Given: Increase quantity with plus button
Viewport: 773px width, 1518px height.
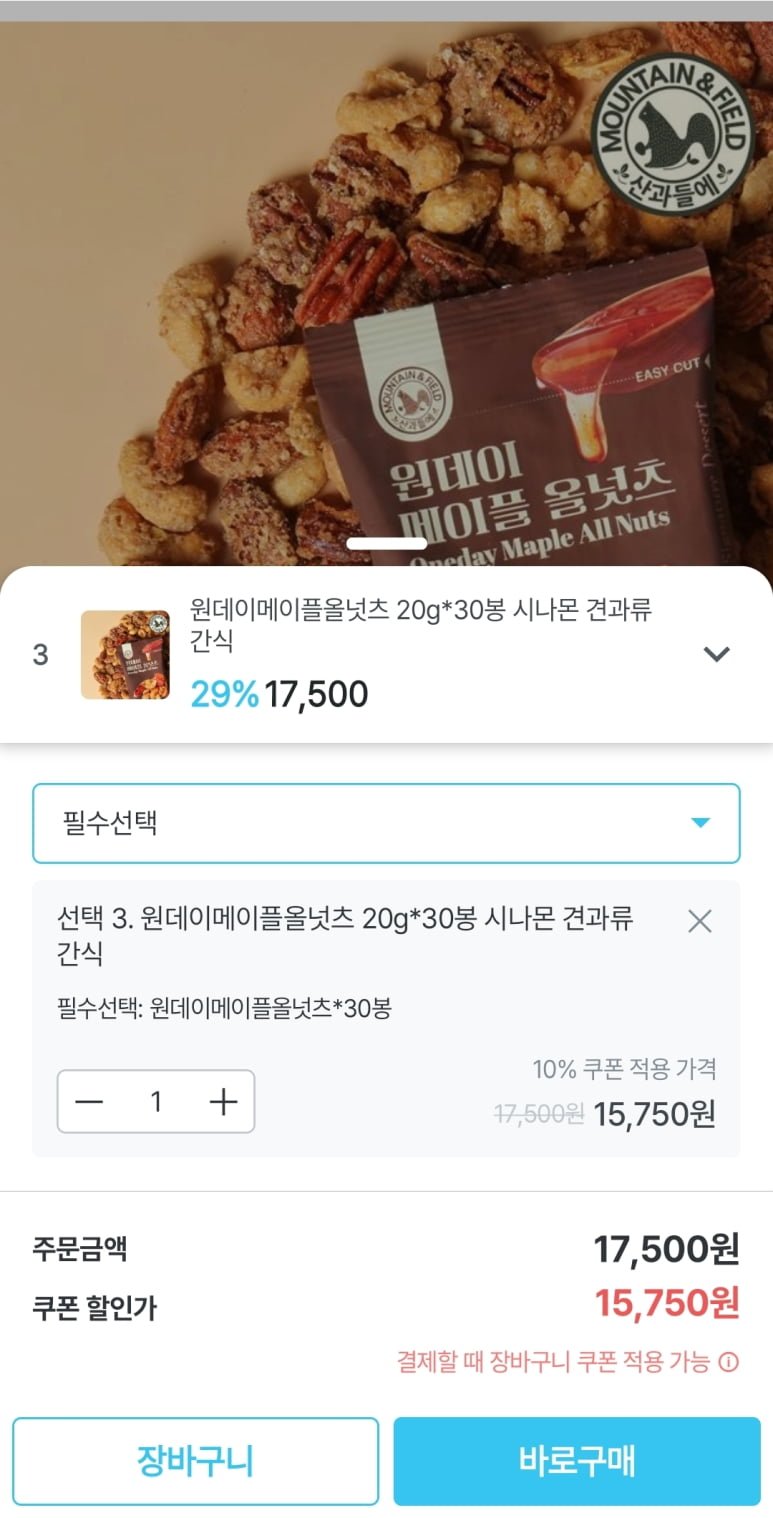Looking at the screenshot, I should point(223,1102).
